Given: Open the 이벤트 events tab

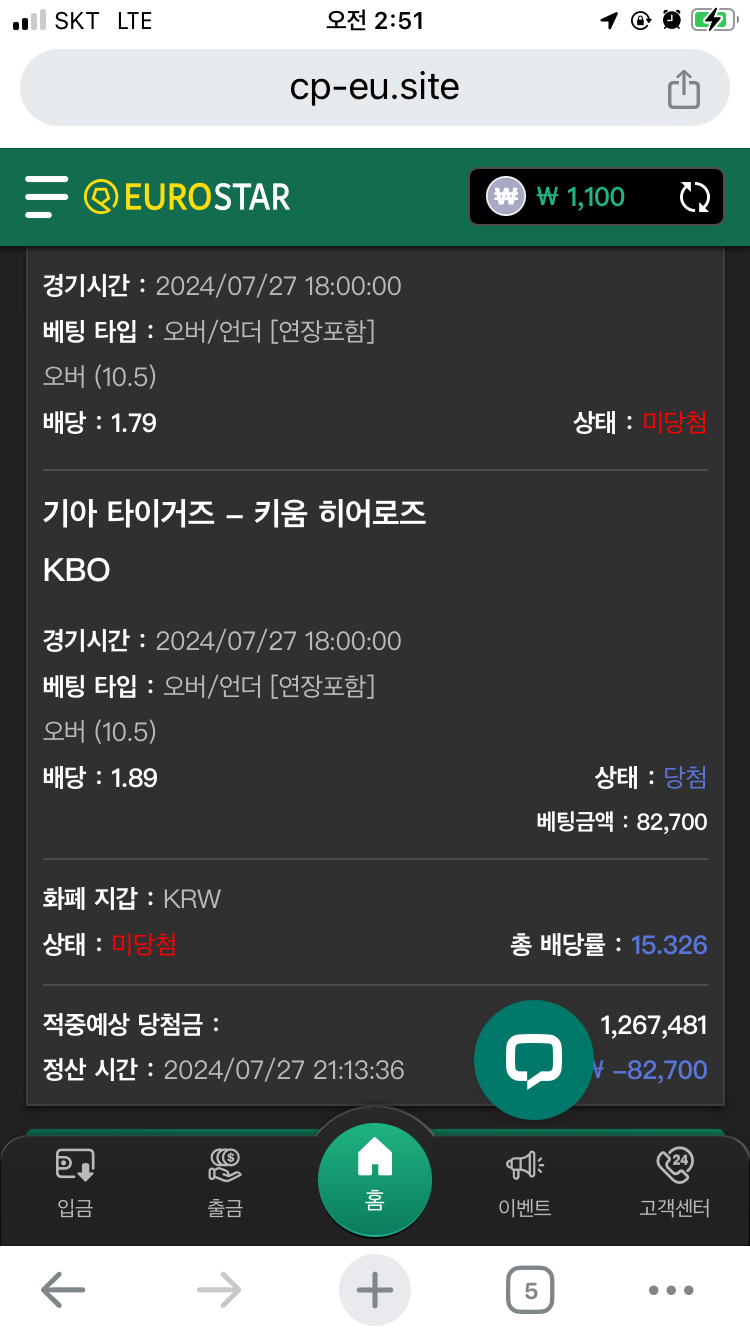Looking at the screenshot, I should 525,1183.
